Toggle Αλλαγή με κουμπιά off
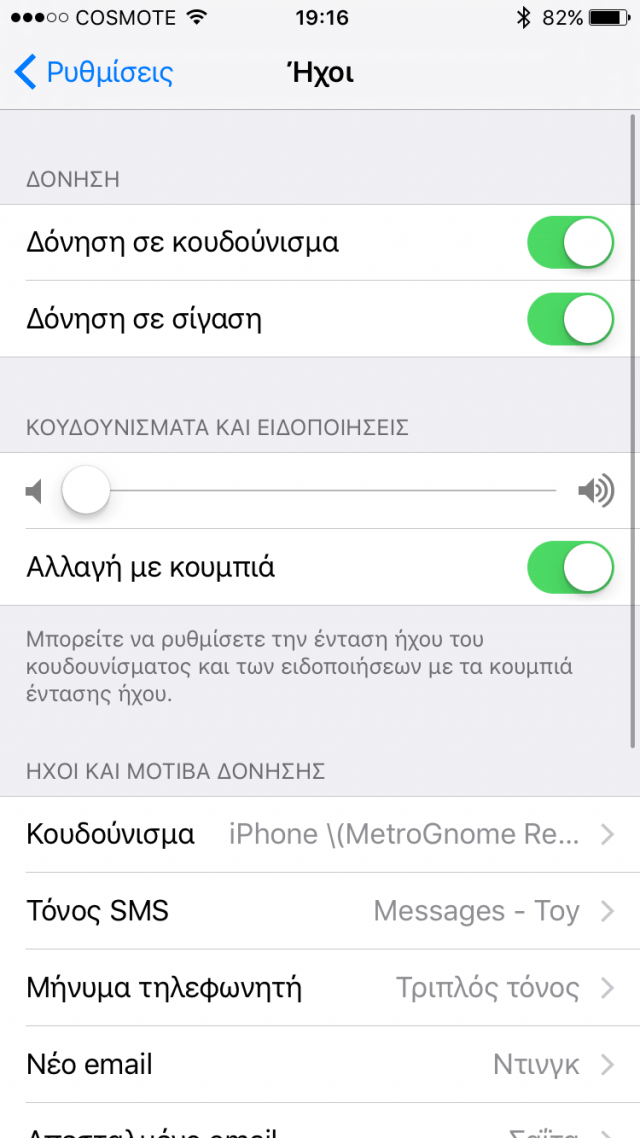Image resolution: width=640 pixels, height=1138 pixels. [570, 567]
